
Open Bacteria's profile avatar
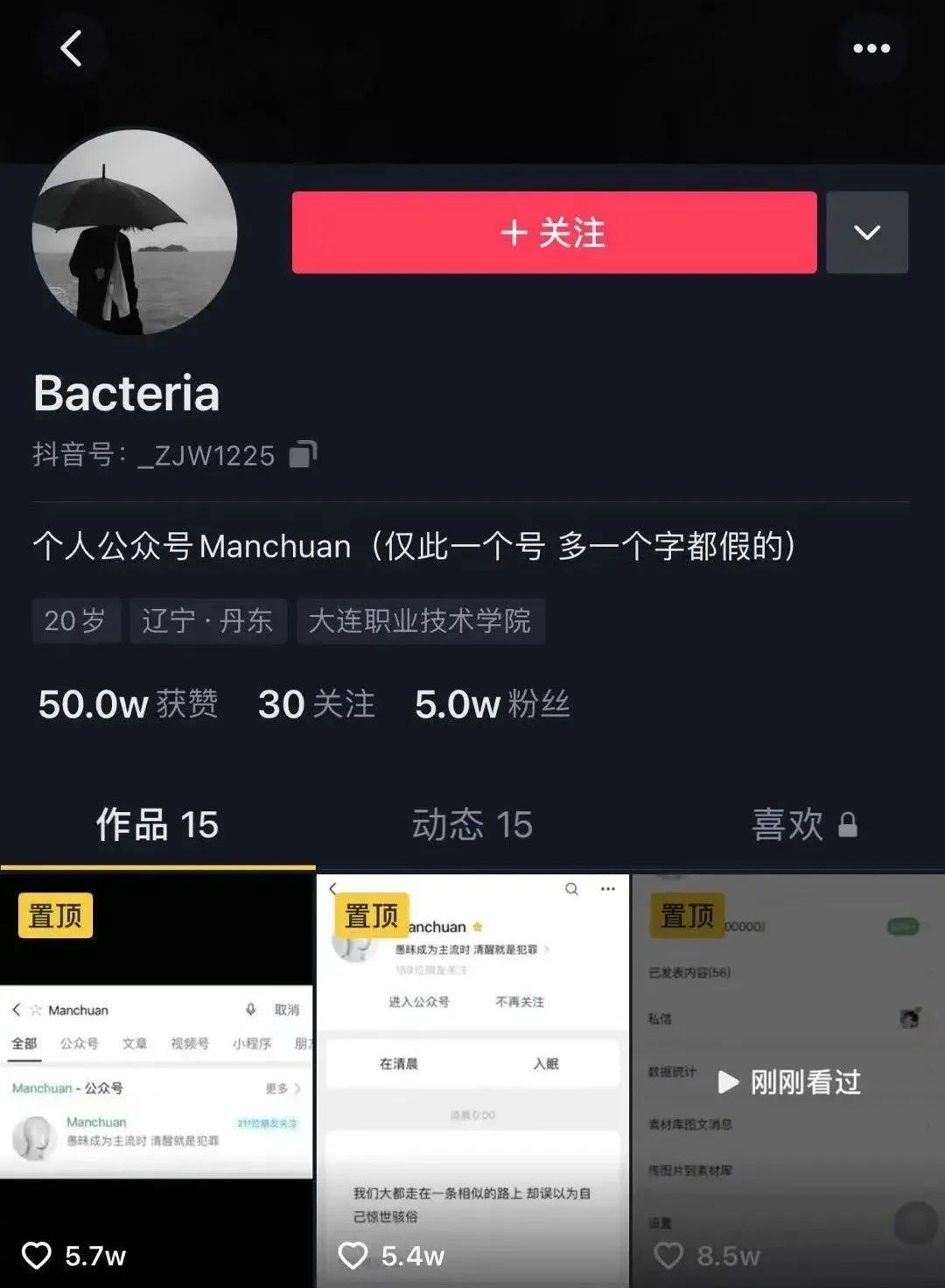[135, 232]
